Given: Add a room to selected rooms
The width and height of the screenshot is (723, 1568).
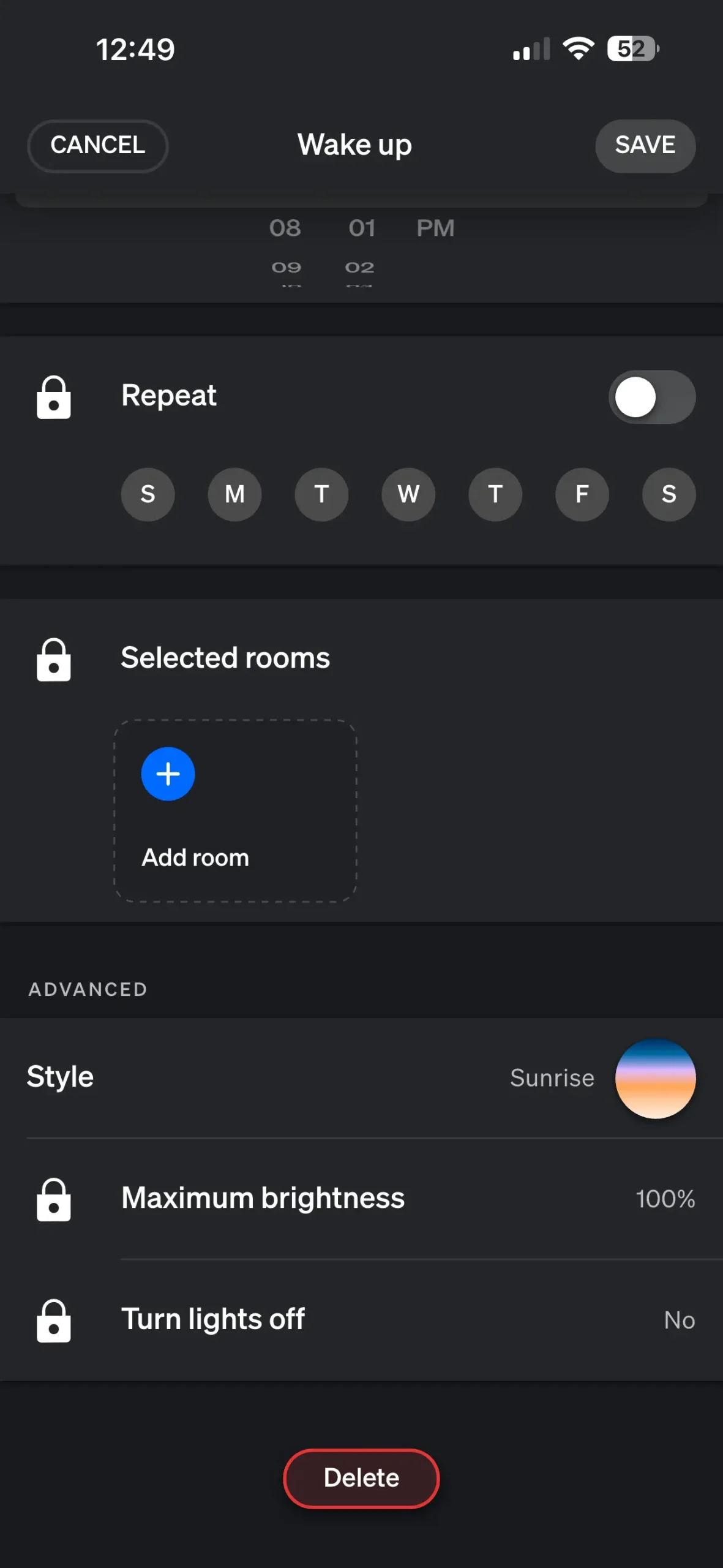Looking at the screenshot, I should tap(168, 774).
